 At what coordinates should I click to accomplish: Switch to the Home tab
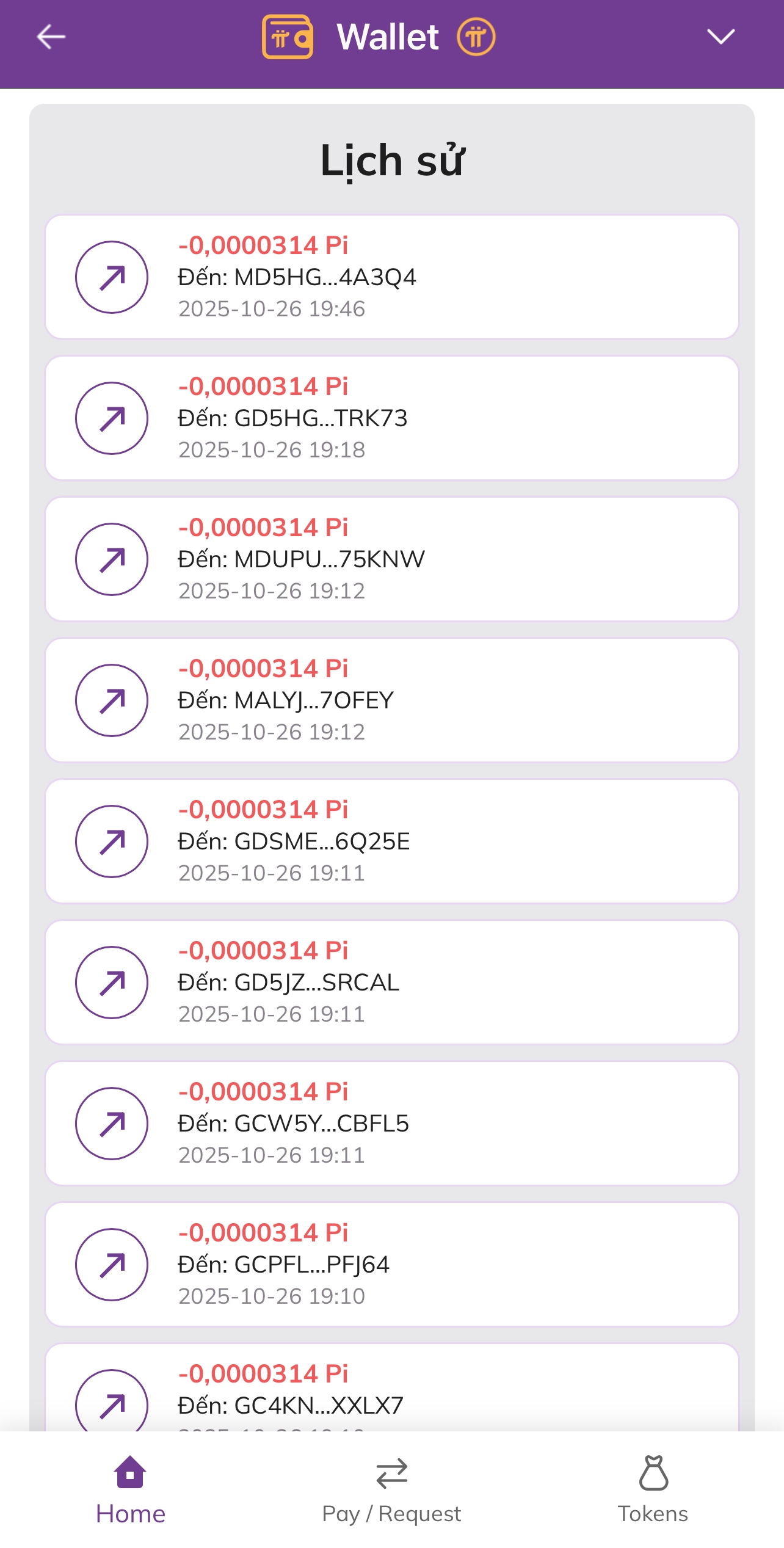click(131, 1489)
